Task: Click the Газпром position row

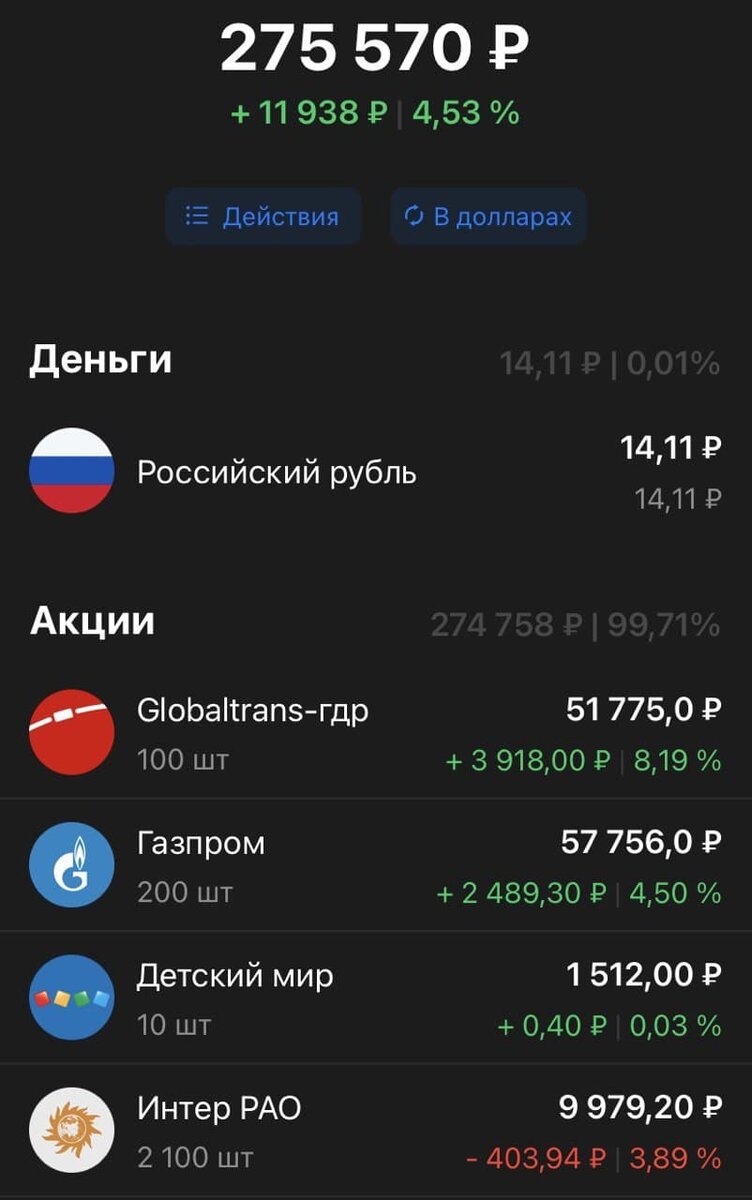Action: [x=376, y=864]
